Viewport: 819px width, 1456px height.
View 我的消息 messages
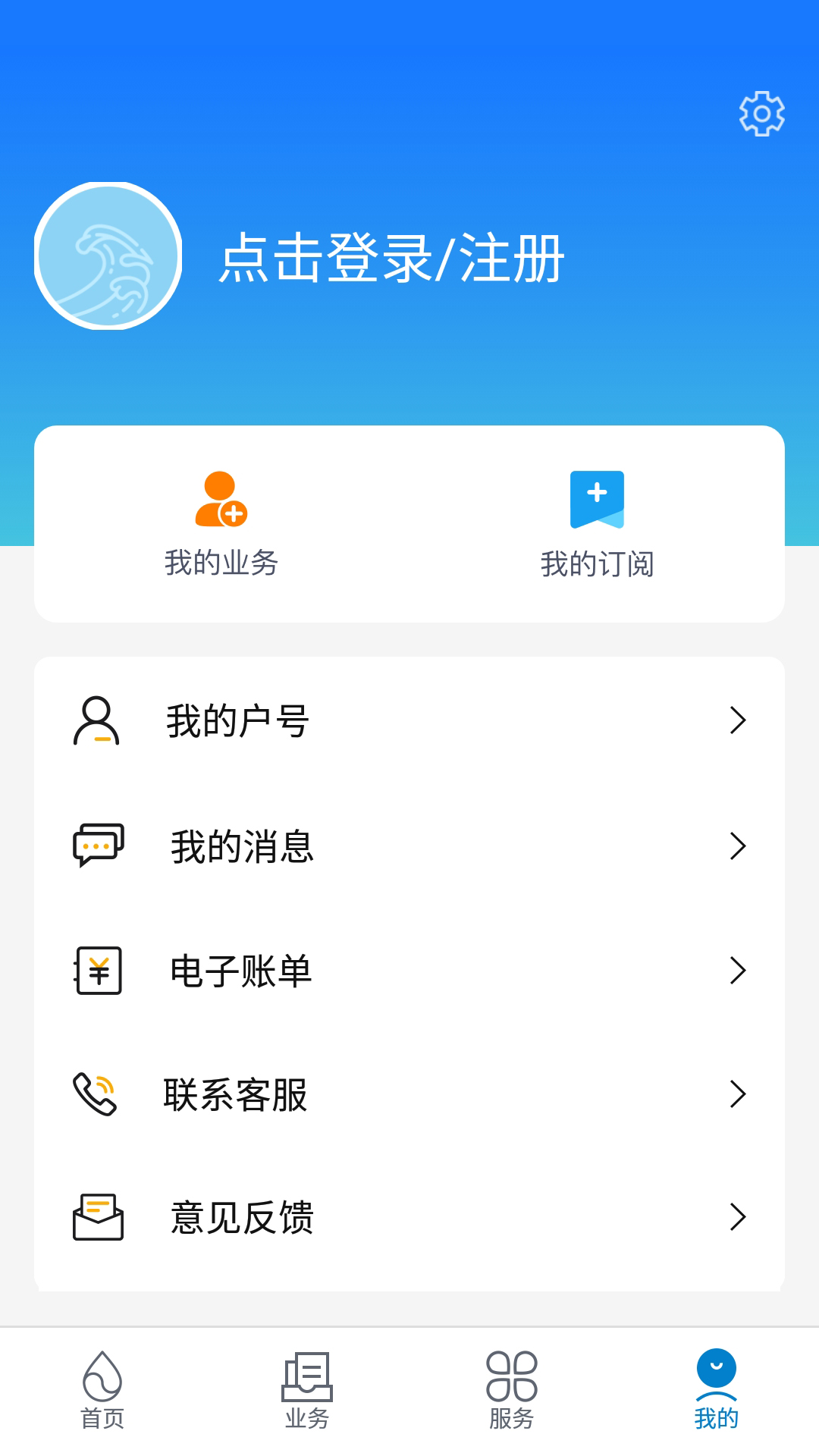[409, 846]
